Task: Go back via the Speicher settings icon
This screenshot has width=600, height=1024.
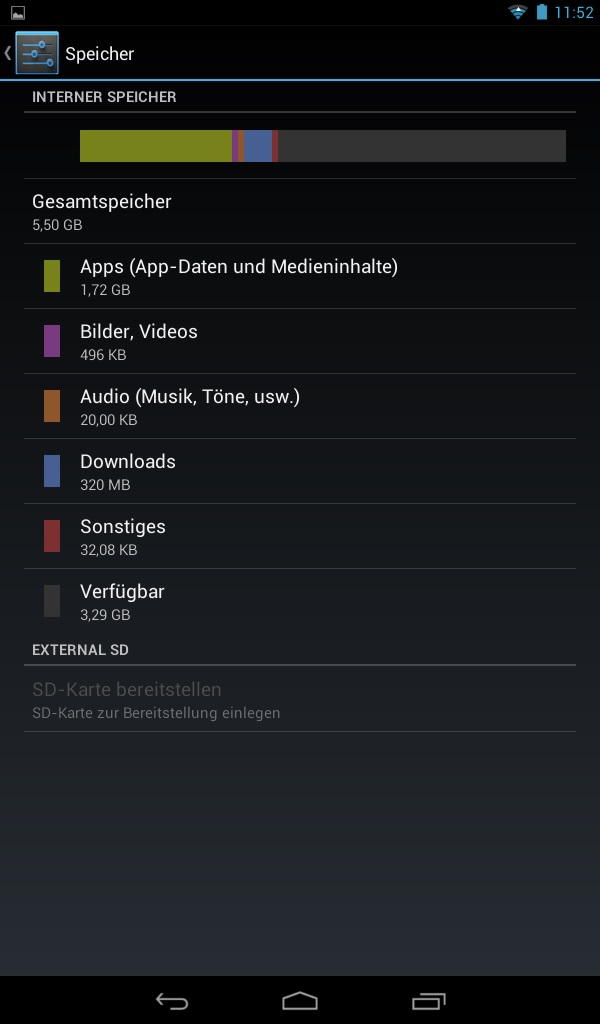Action: (x=37, y=53)
